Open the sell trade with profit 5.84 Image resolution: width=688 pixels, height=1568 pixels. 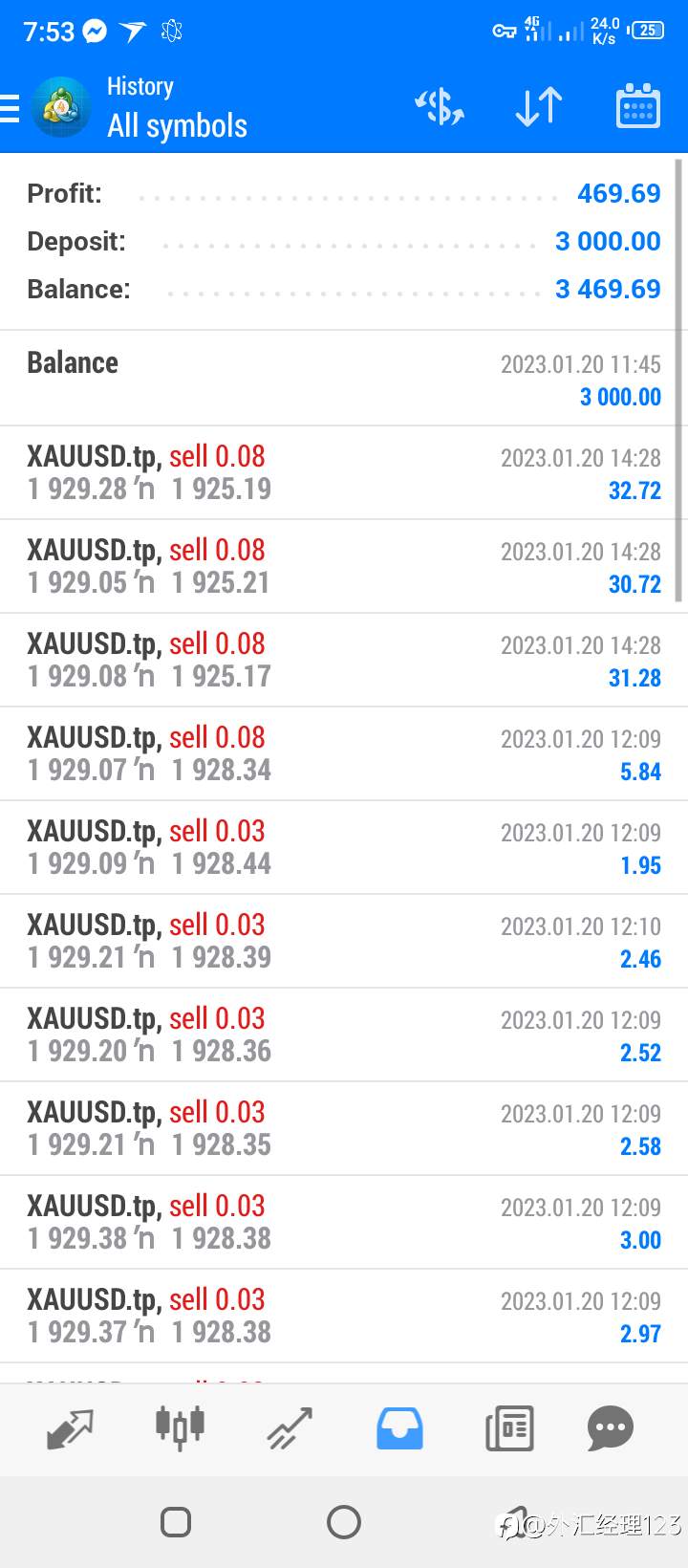coord(344,753)
